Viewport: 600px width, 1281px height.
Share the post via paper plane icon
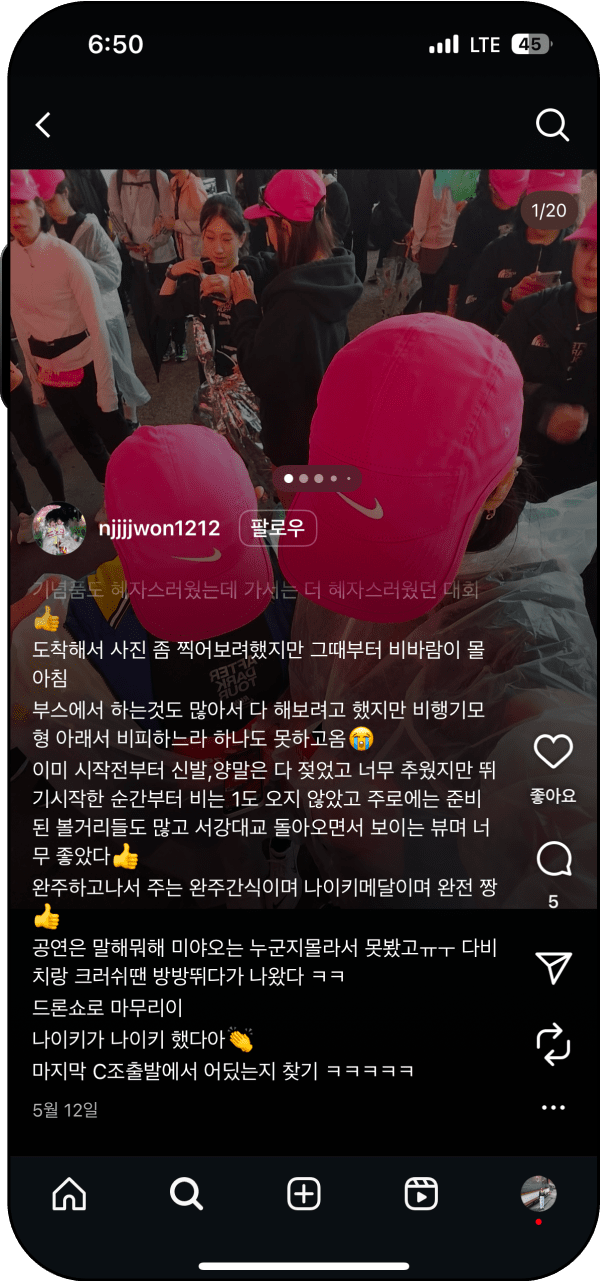553,967
